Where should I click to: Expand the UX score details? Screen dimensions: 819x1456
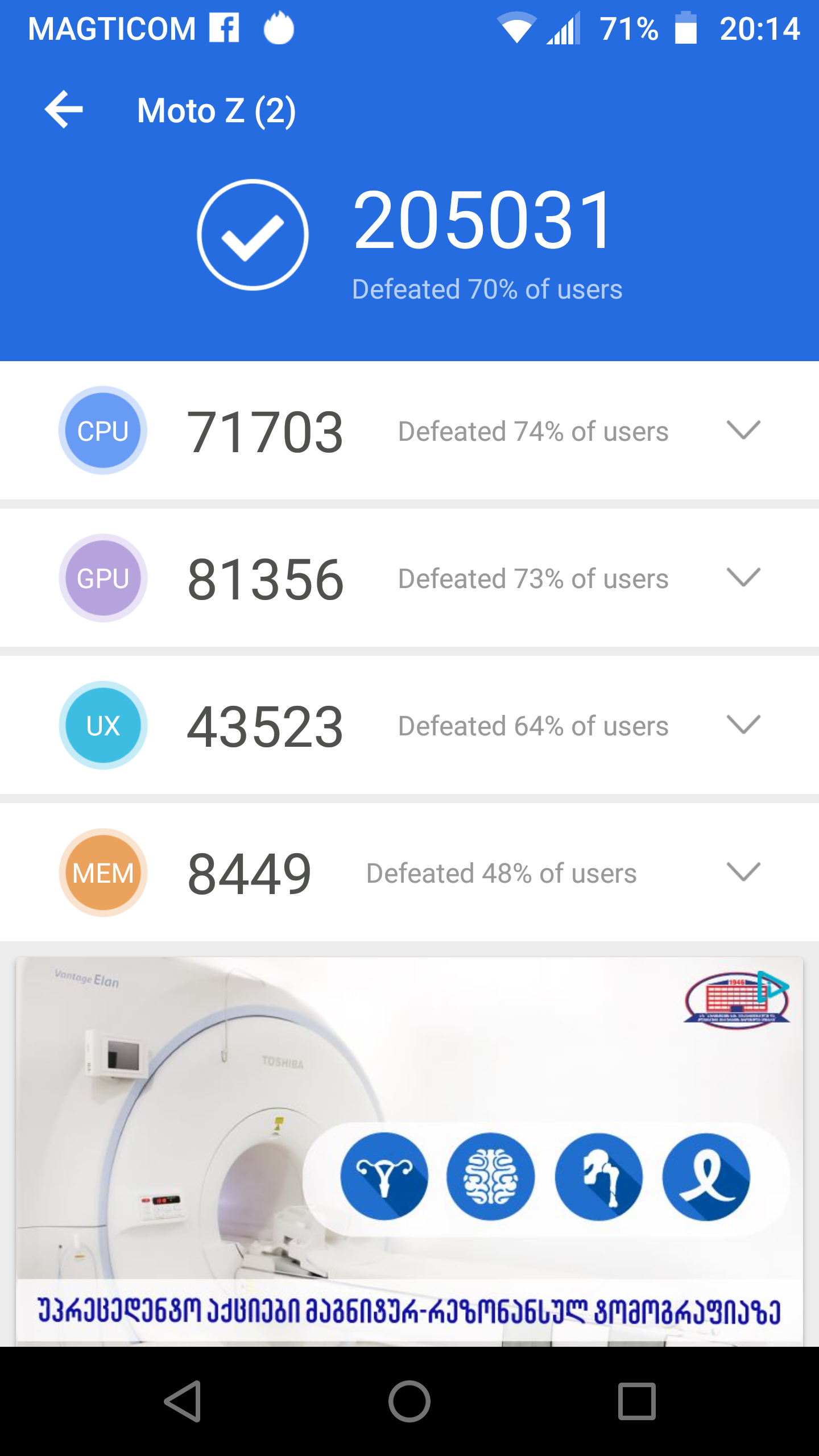[x=743, y=725]
